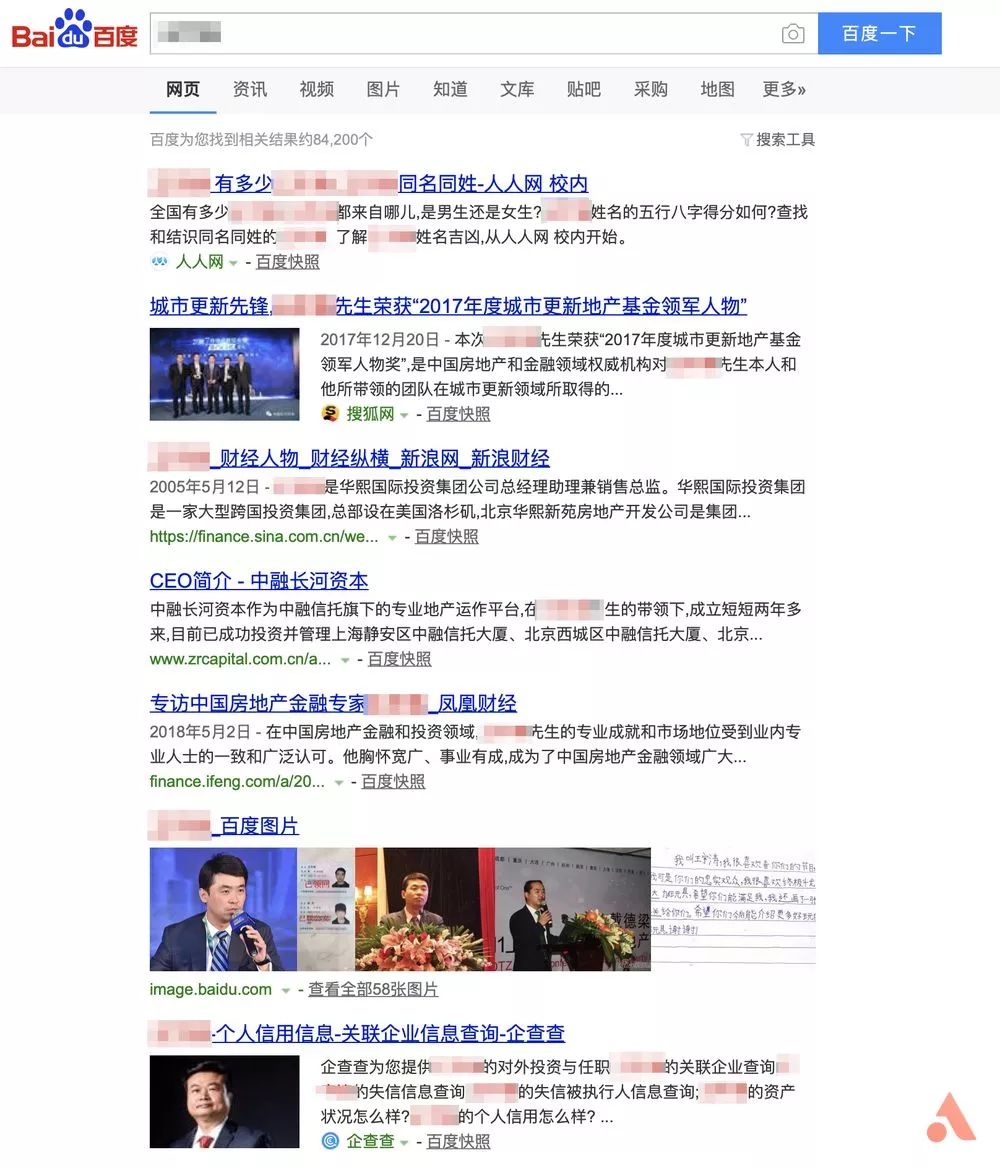
Task: Open the CEO简介 - 中融长河资本 result
Action: [x=259, y=581]
